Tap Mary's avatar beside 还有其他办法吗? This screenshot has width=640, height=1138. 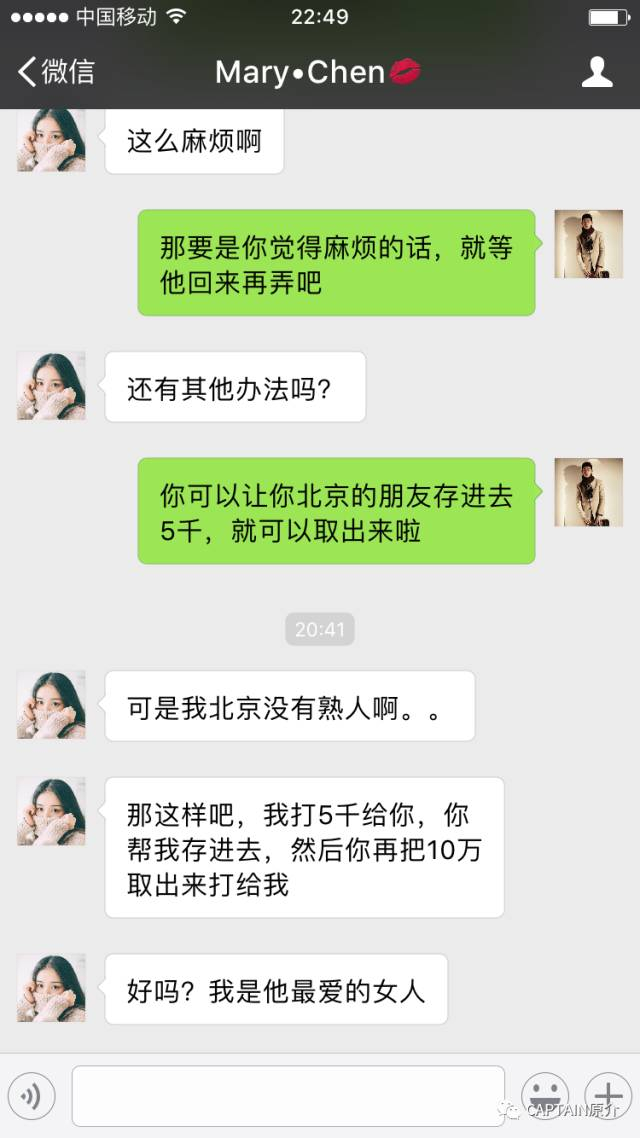click(52, 386)
